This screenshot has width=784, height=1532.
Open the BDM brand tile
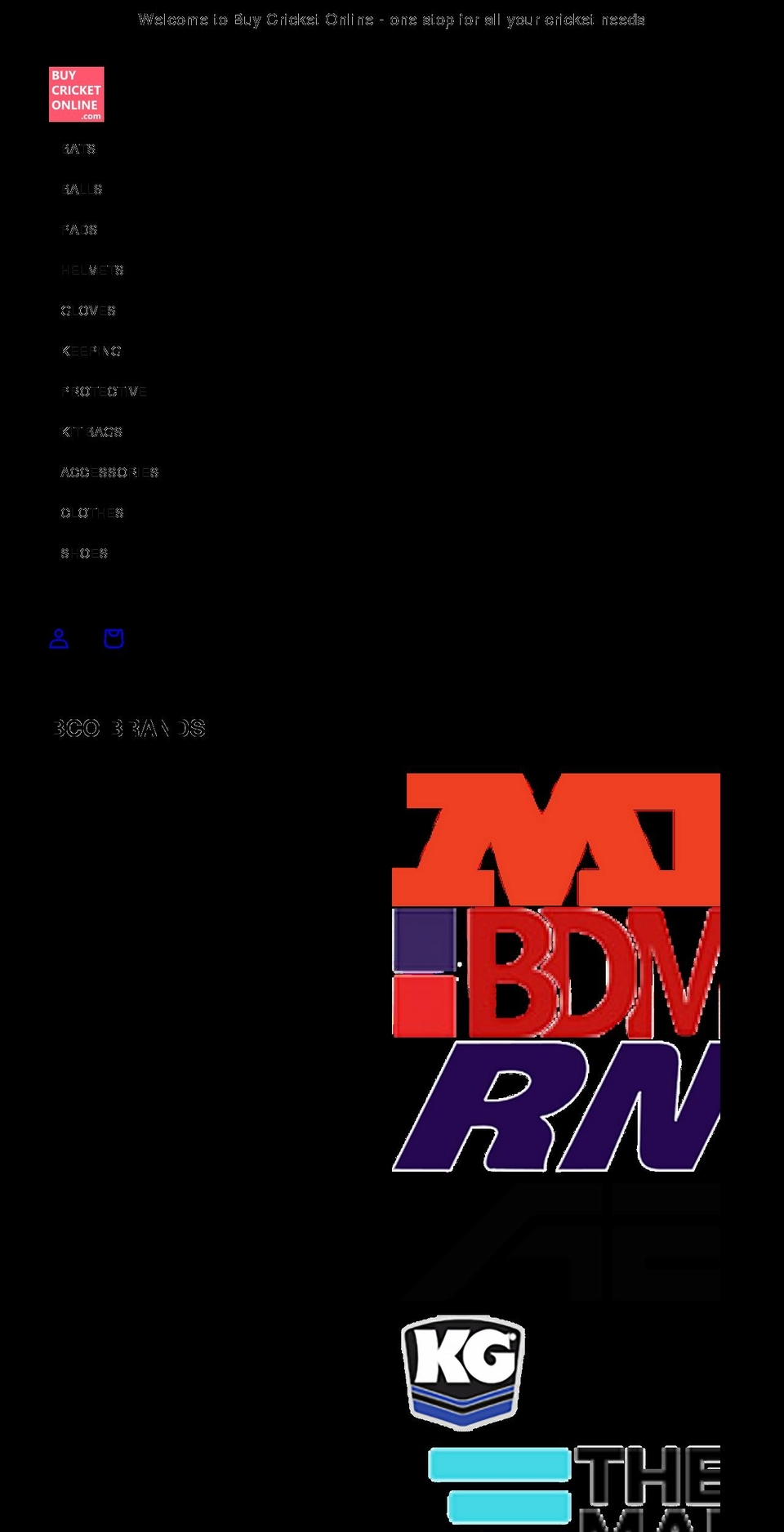(x=555, y=972)
